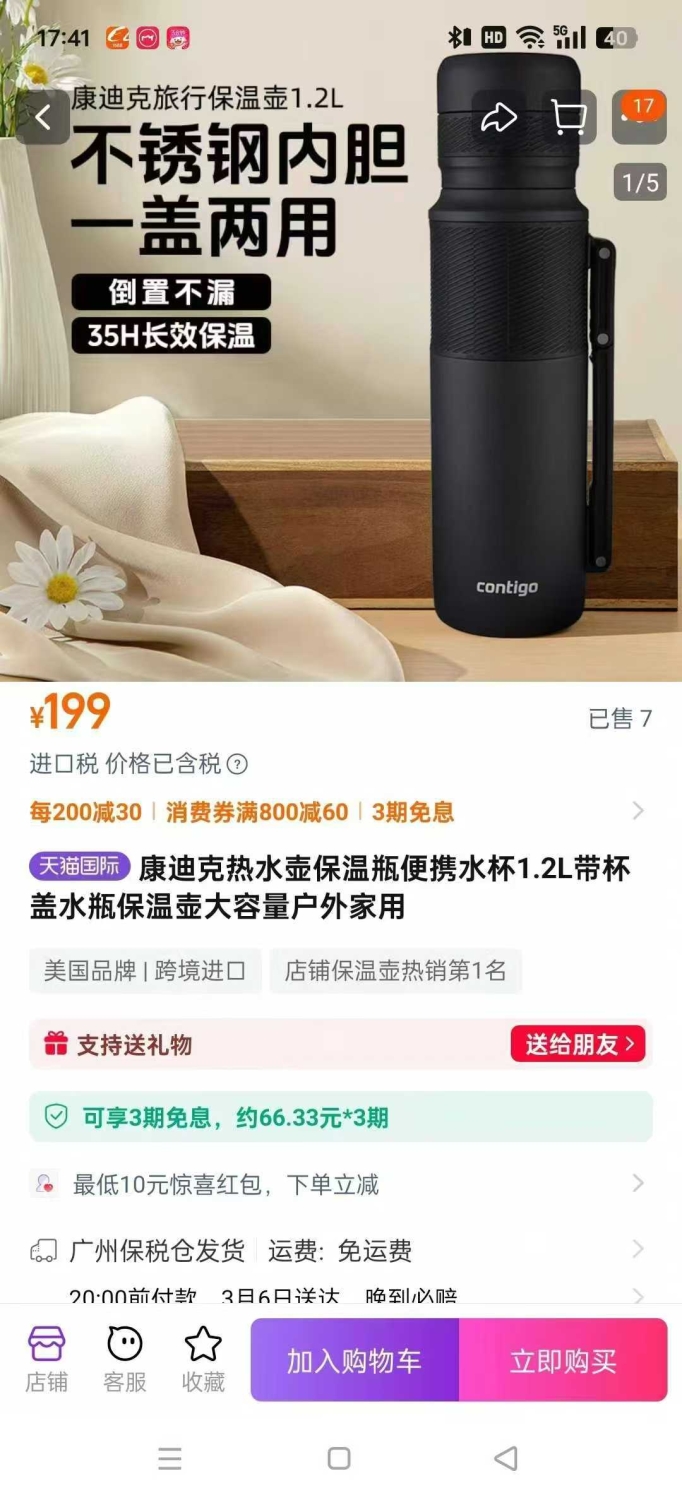
Task: Open the 每200减30 promotions row
Action: [340, 811]
